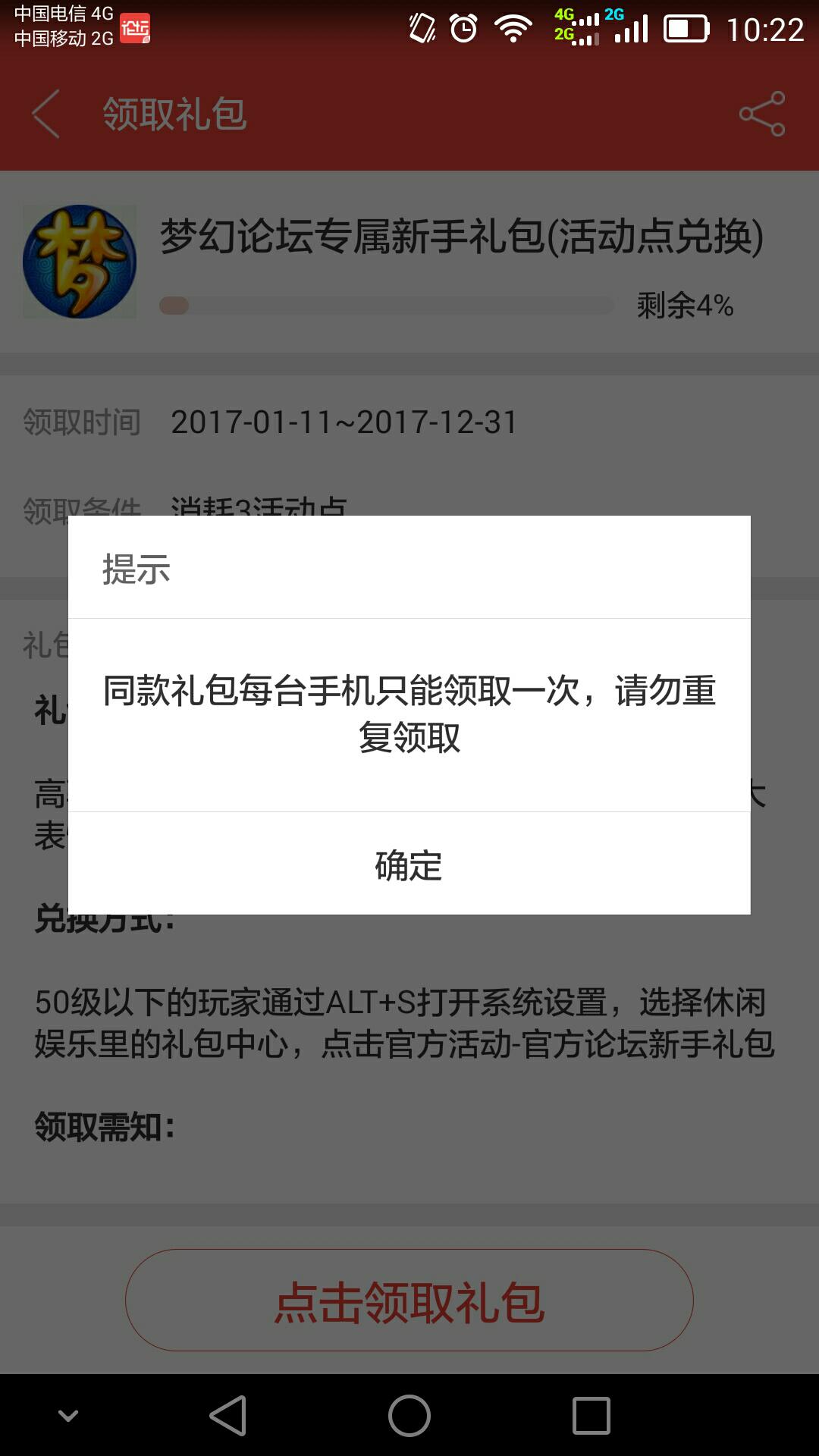819x1456 pixels.
Task: Share this gift pack page
Action: [x=761, y=115]
